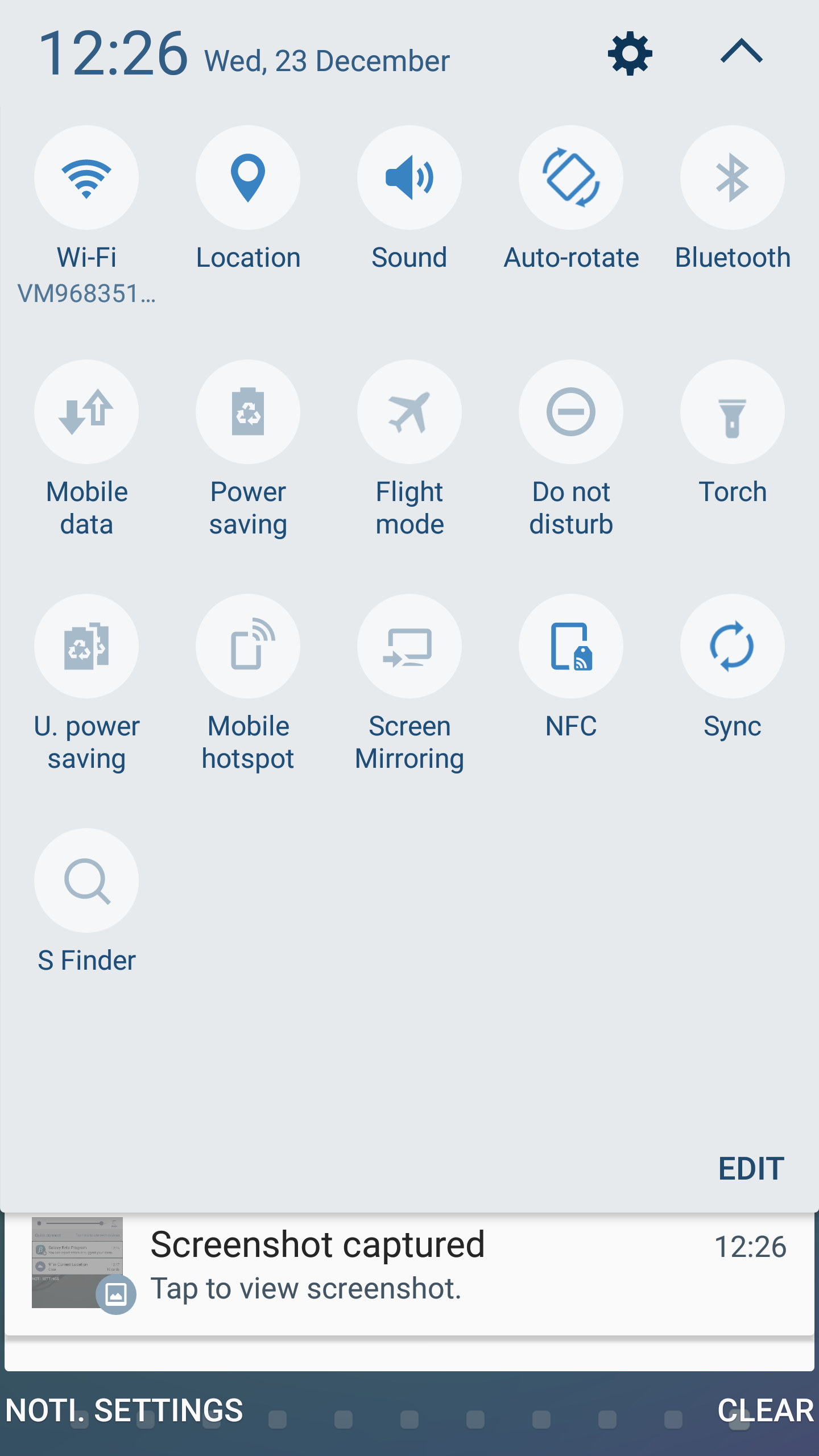Enable U. power saving
Screen dimensions: 819x1456
click(x=86, y=647)
